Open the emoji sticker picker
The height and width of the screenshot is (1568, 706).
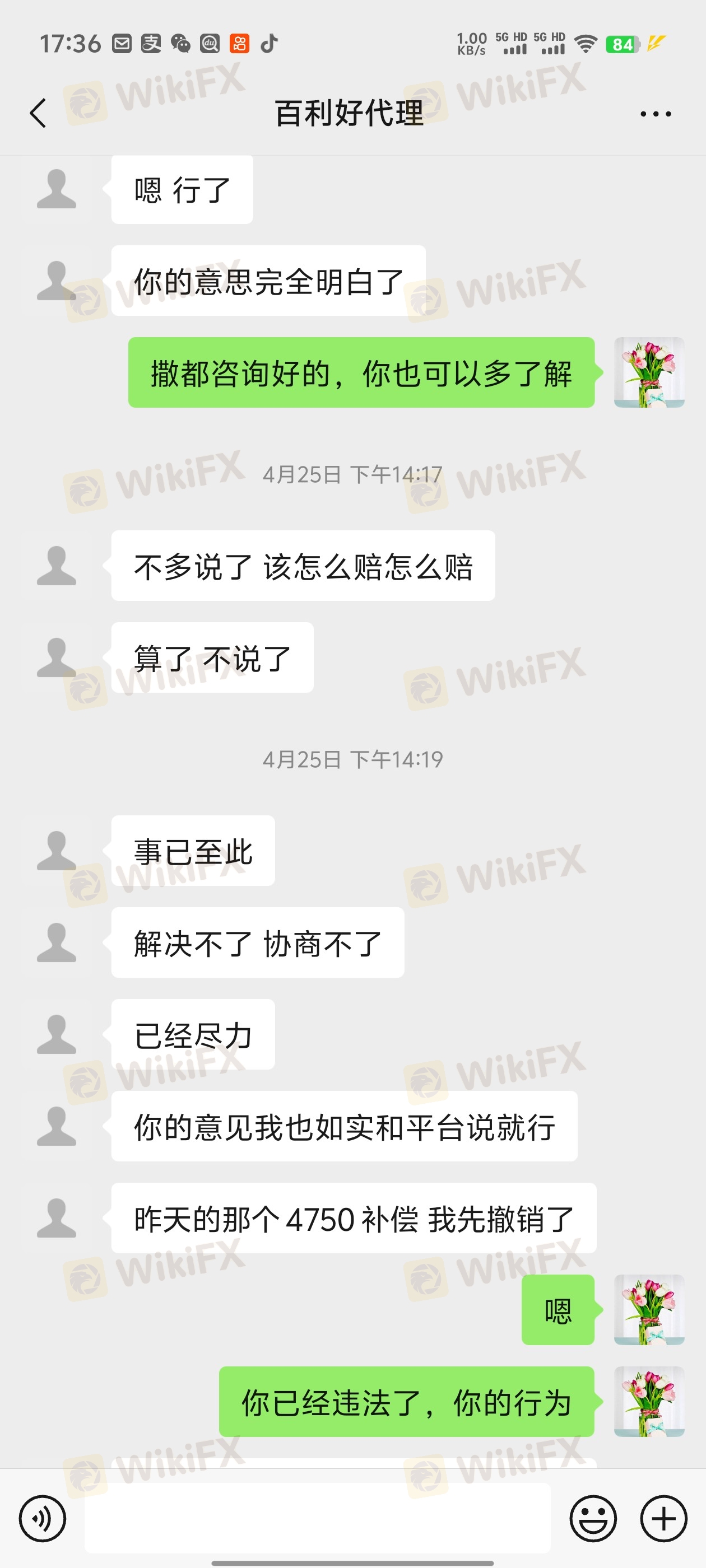[x=593, y=1518]
